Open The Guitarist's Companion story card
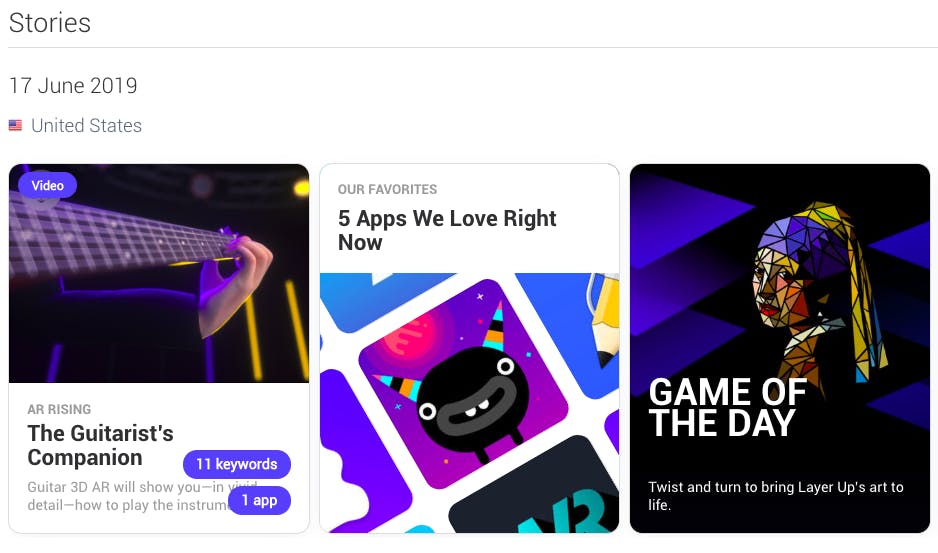The height and width of the screenshot is (553, 938). click(100, 445)
